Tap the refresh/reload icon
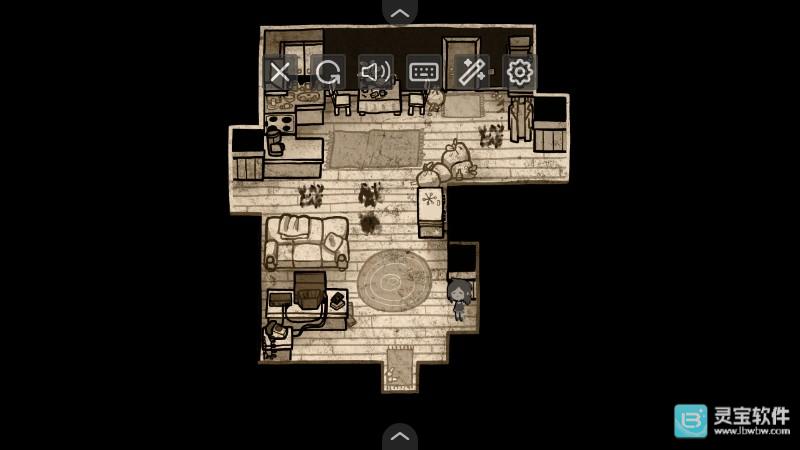Image resolution: width=800 pixels, height=450 pixels. (328, 72)
